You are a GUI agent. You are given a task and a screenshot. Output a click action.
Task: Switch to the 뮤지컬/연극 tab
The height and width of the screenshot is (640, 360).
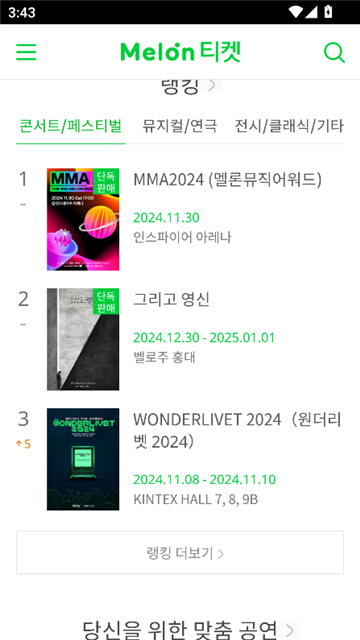[x=180, y=126]
